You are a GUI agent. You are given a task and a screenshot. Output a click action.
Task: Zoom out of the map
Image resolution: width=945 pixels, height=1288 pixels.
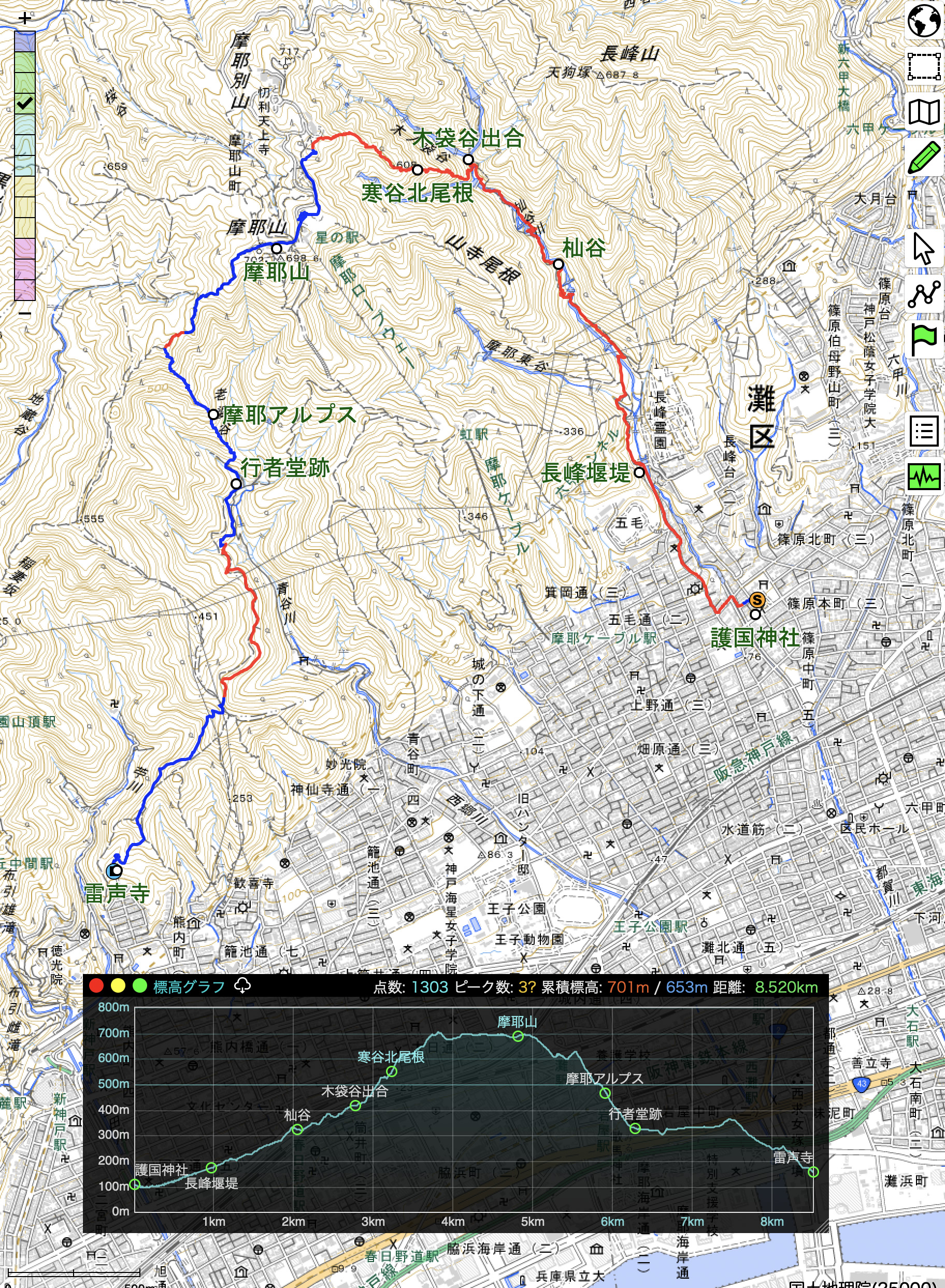(x=24, y=313)
